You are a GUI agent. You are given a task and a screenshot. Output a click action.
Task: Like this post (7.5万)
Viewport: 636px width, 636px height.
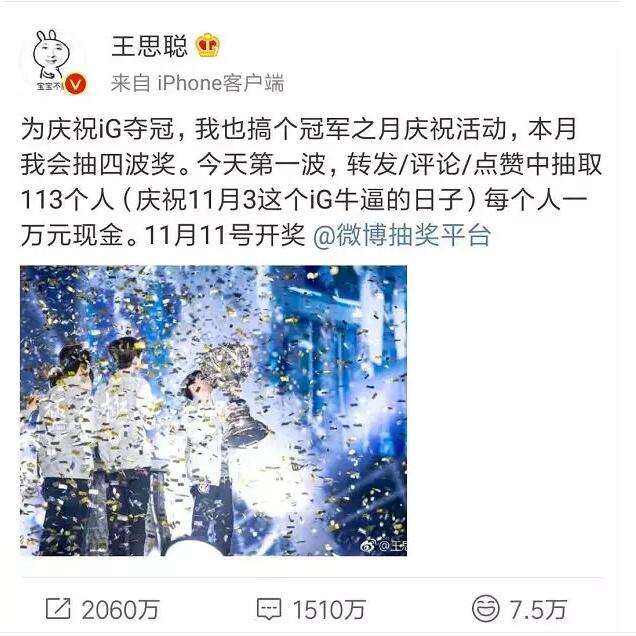pyautogui.click(x=518, y=608)
